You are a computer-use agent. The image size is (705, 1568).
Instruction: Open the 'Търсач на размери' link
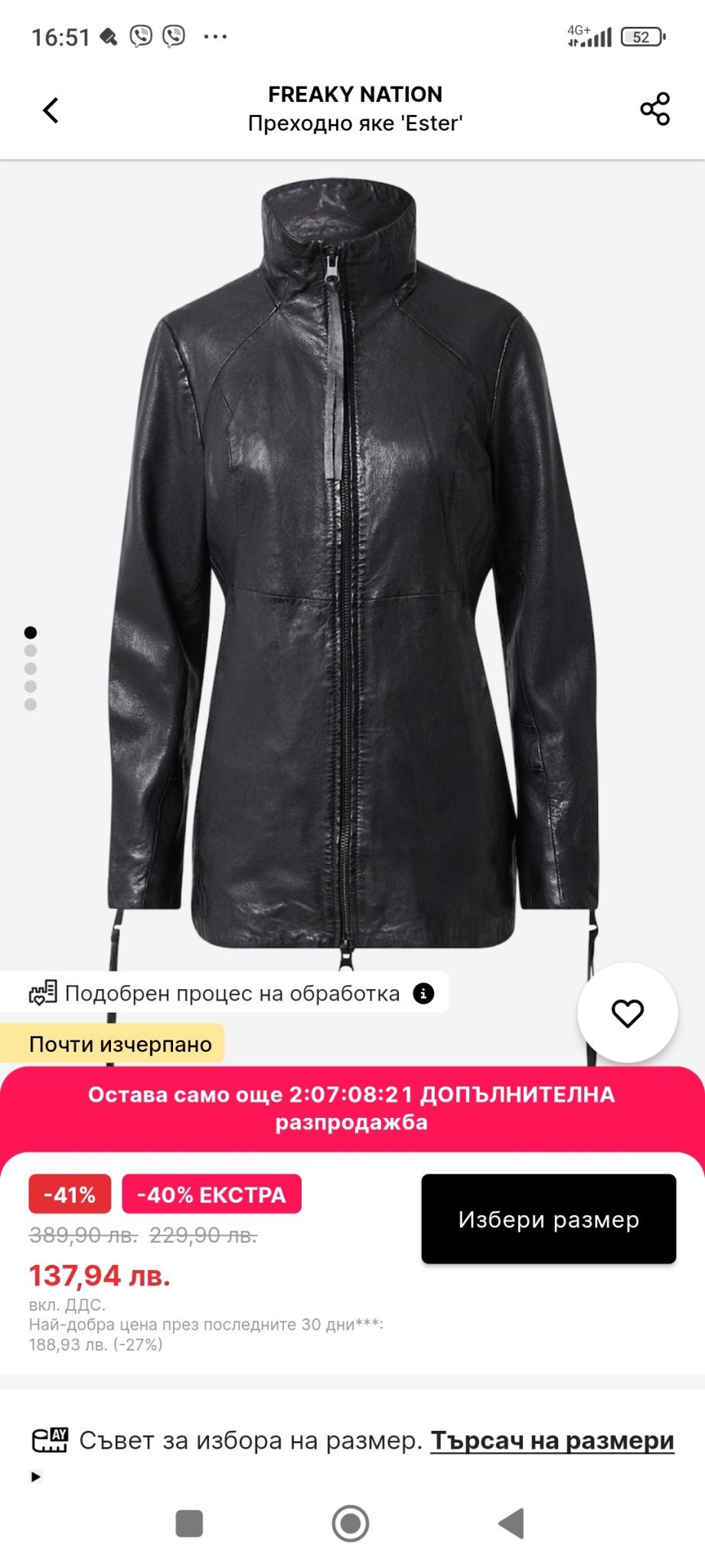(552, 1441)
